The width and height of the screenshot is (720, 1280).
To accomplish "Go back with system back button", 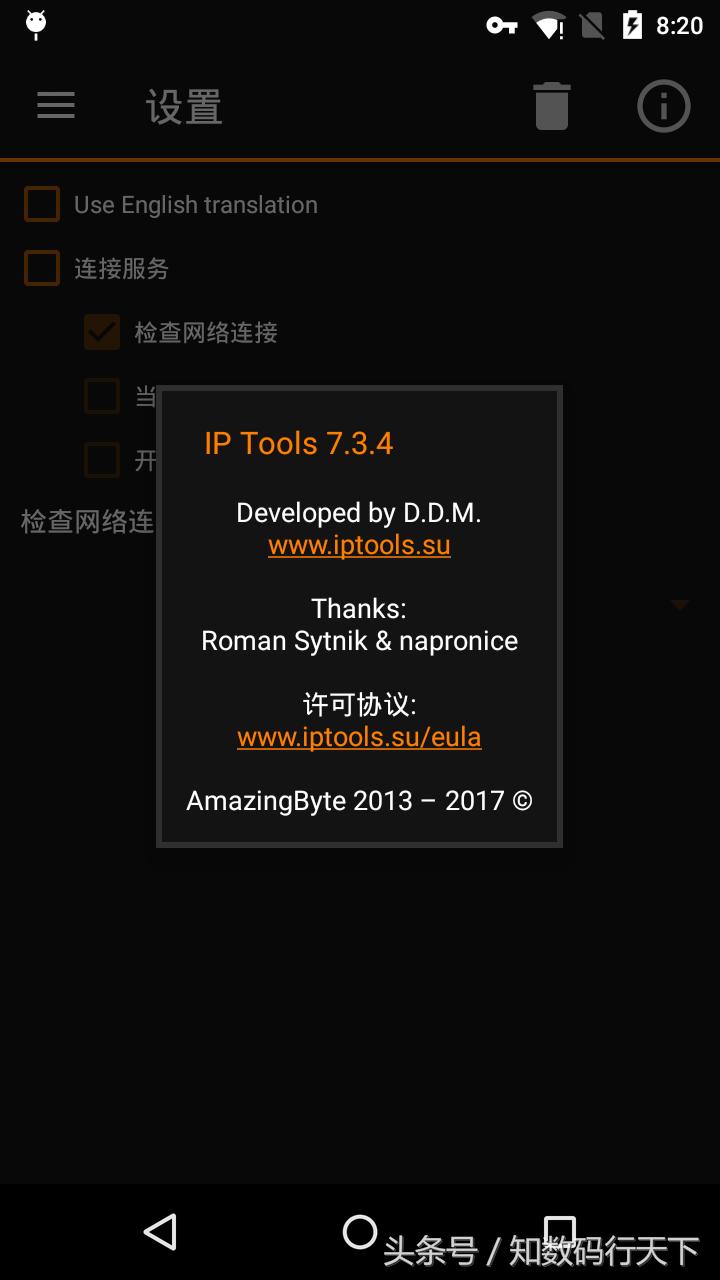I will pos(160,1231).
